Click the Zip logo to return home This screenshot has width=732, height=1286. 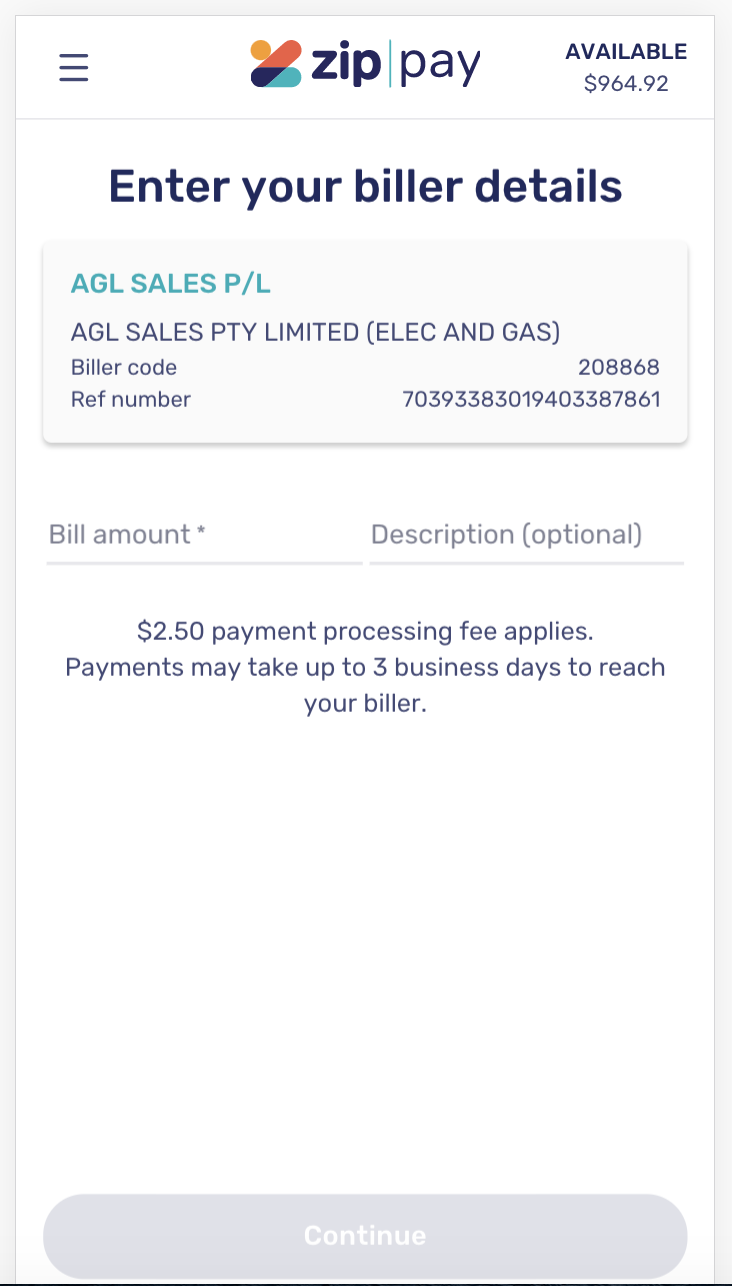point(365,62)
